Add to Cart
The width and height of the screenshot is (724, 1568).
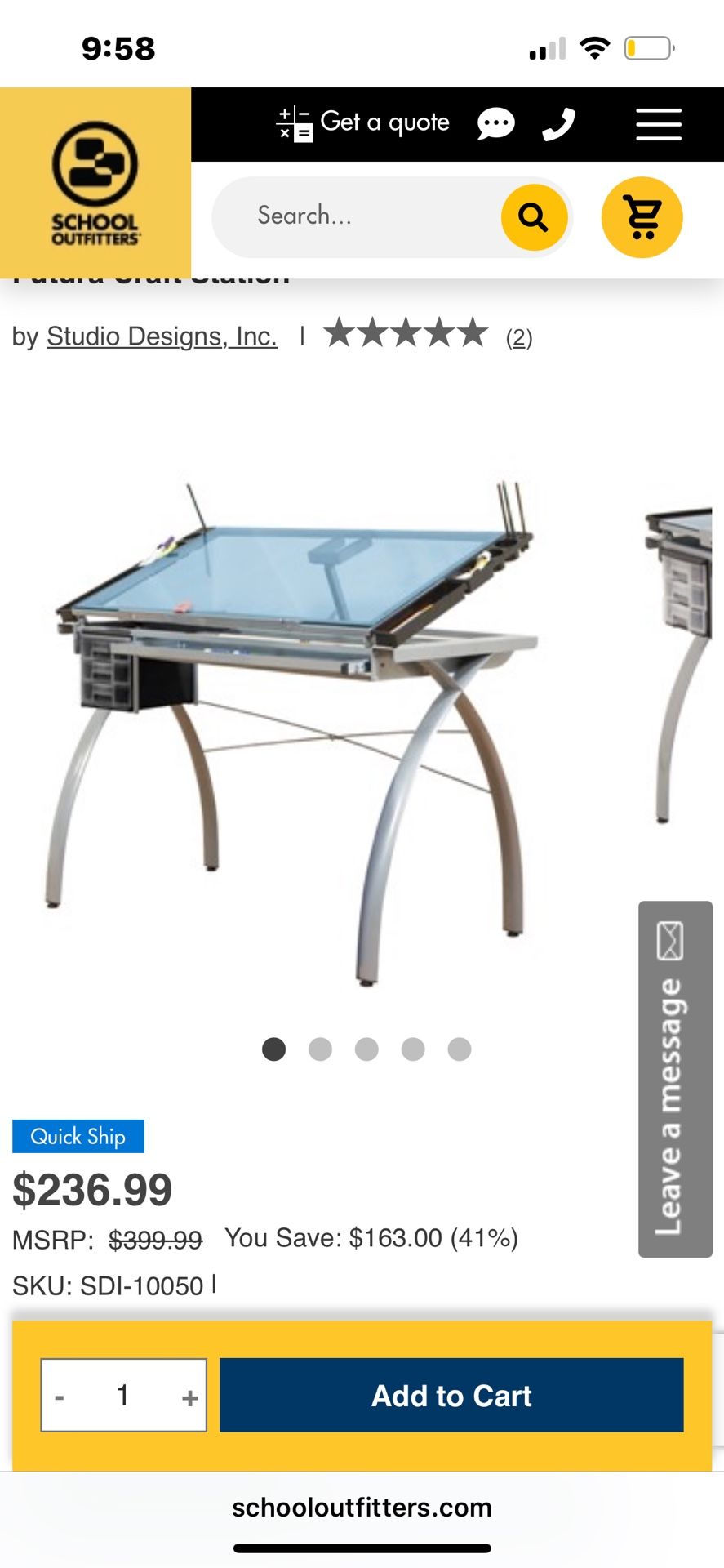point(451,1395)
